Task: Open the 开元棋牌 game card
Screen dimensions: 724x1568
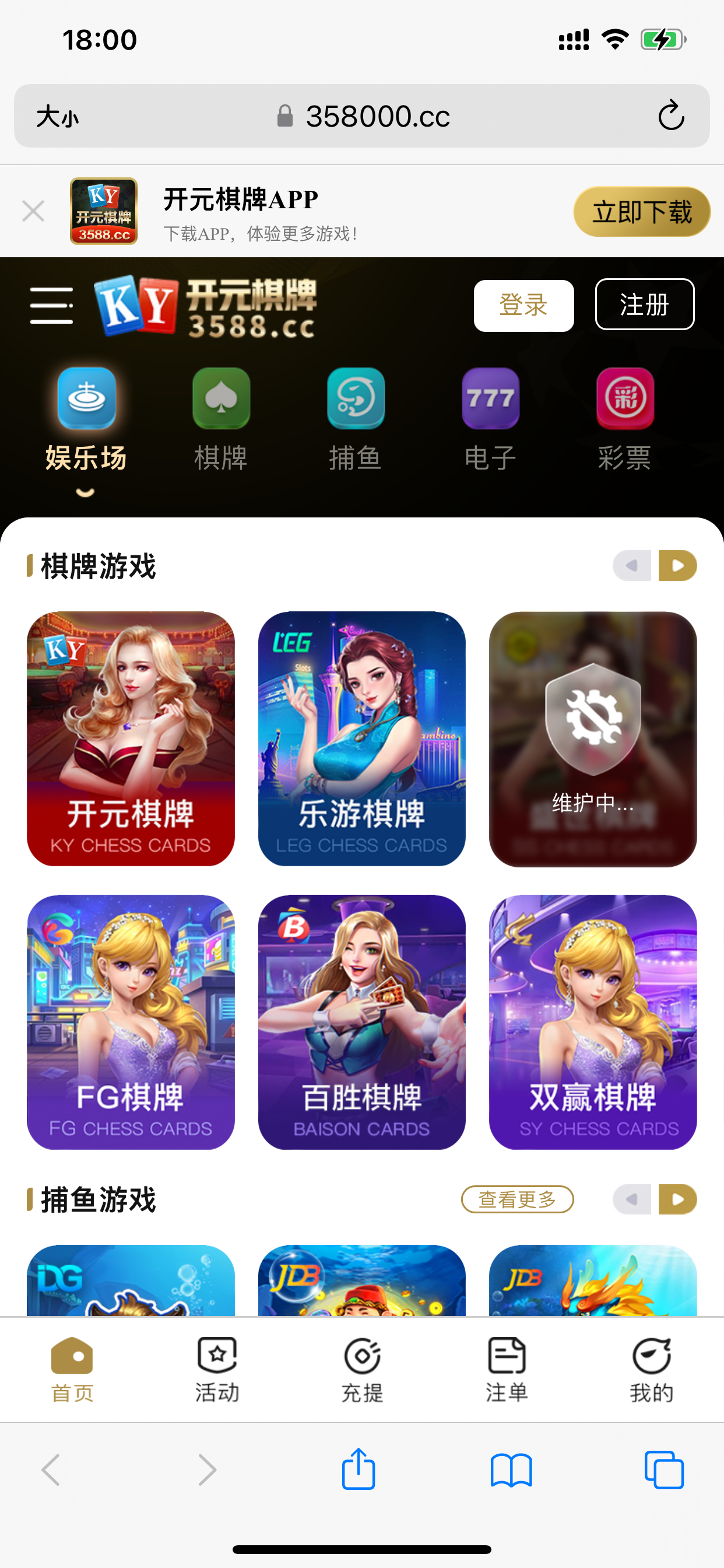Action: [x=131, y=738]
